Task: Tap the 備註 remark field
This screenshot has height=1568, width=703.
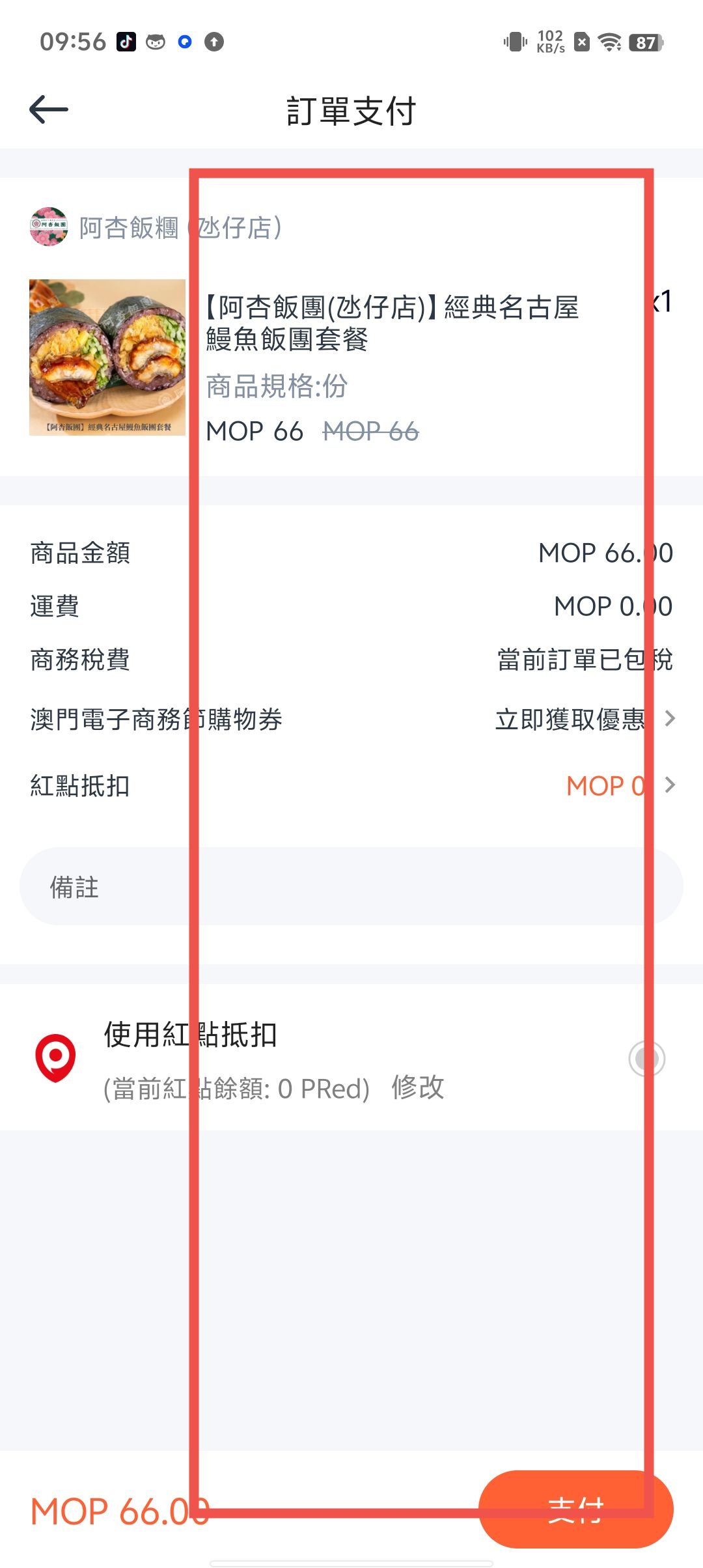Action: (351, 887)
